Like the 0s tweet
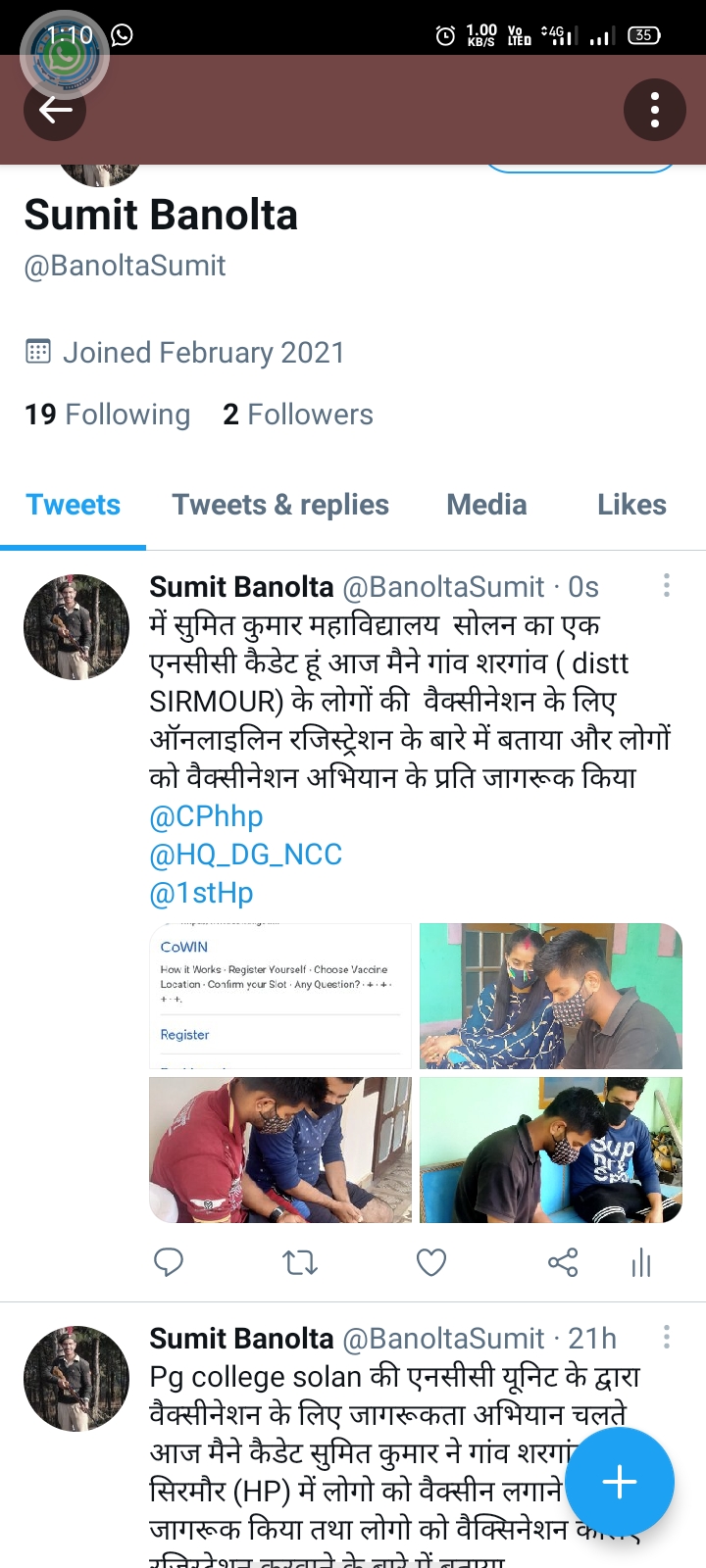The width and height of the screenshot is (706, 1568). click(431, 1262)
